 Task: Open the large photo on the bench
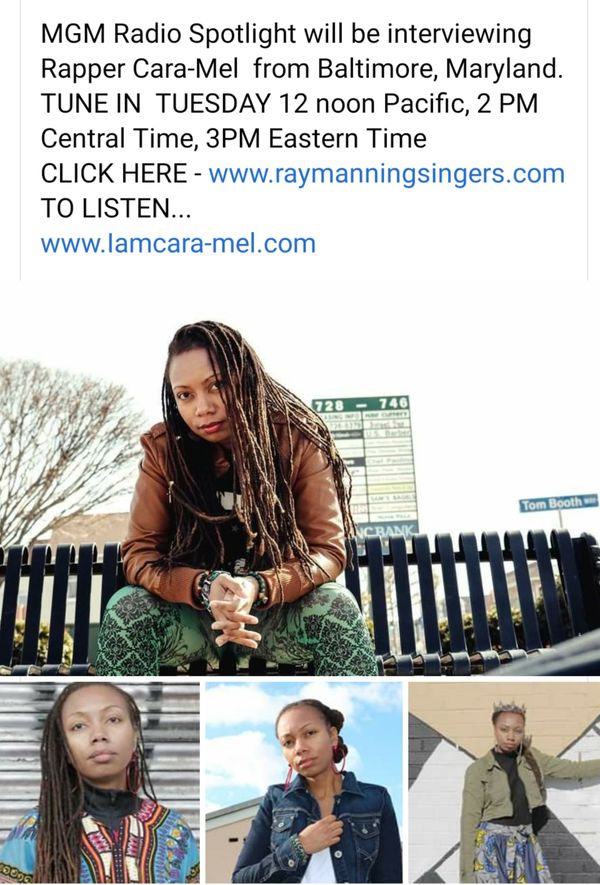pyautogui.click(x=300, y=480)
